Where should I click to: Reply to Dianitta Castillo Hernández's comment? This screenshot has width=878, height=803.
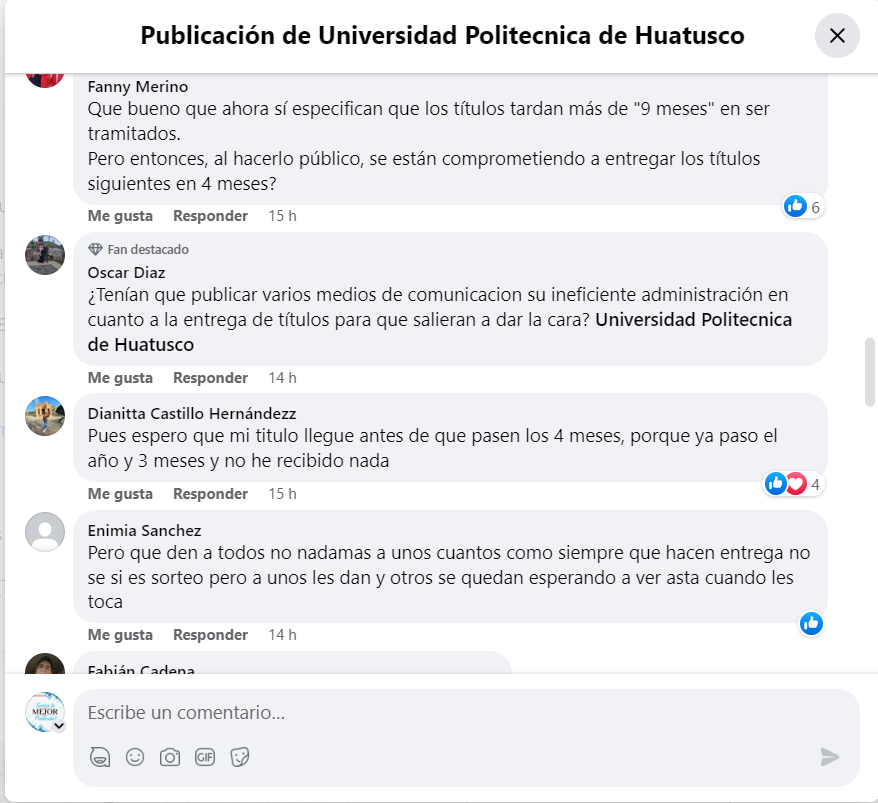(x=210, y=494)
